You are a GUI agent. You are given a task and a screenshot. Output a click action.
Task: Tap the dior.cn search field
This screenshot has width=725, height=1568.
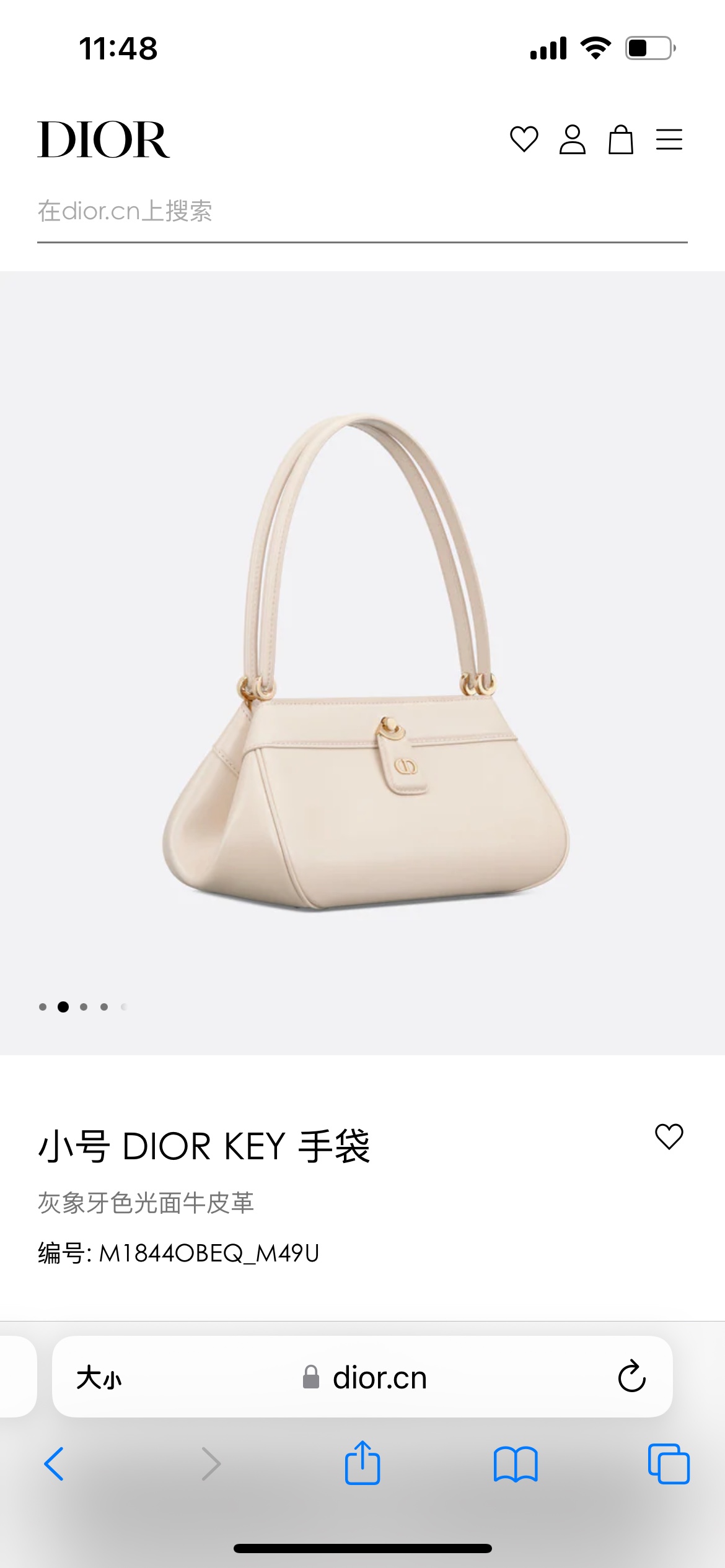pos(362,212)
